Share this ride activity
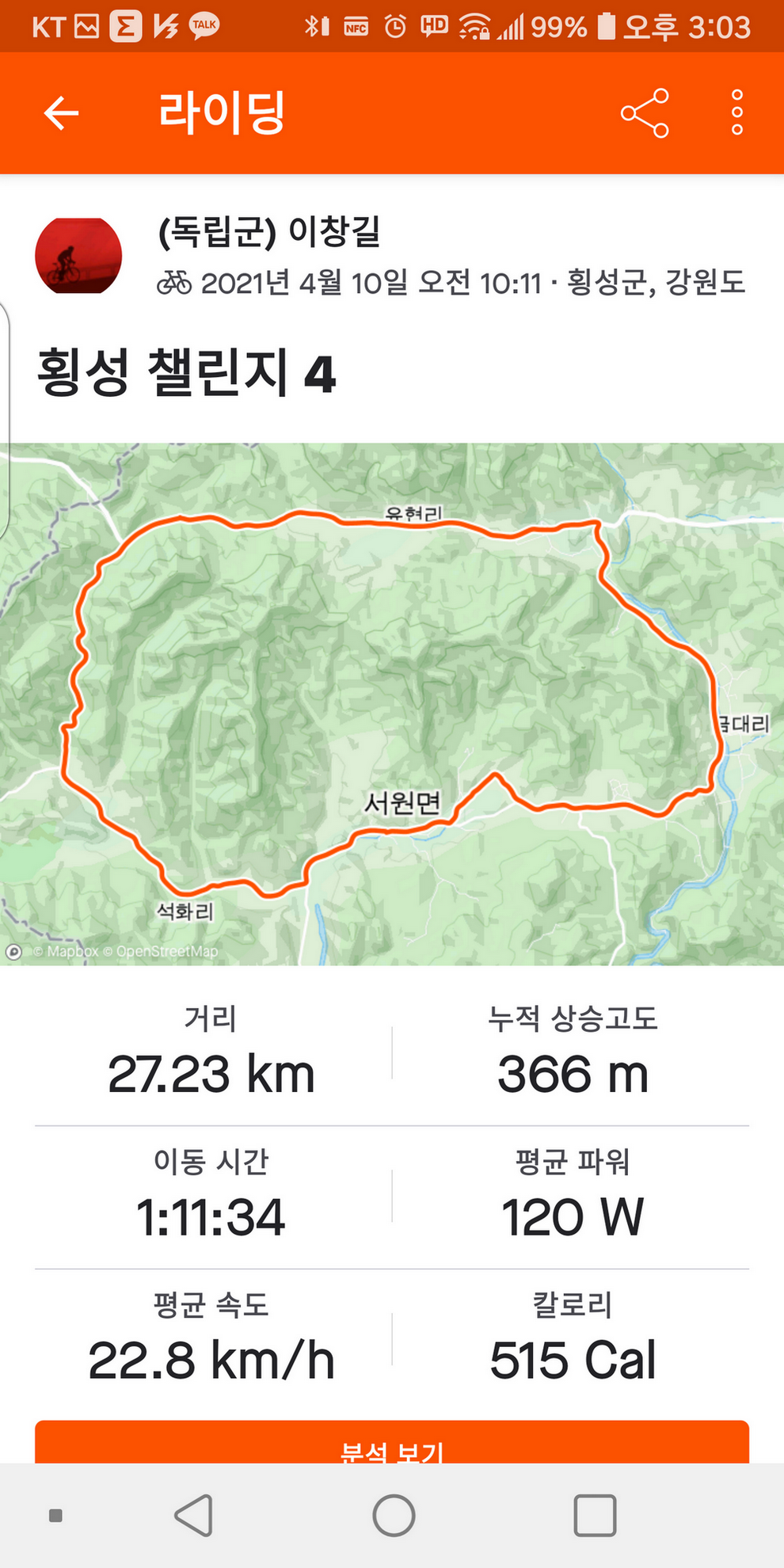Viewport: 784px width, 1568px height. [x=645, y=113]
